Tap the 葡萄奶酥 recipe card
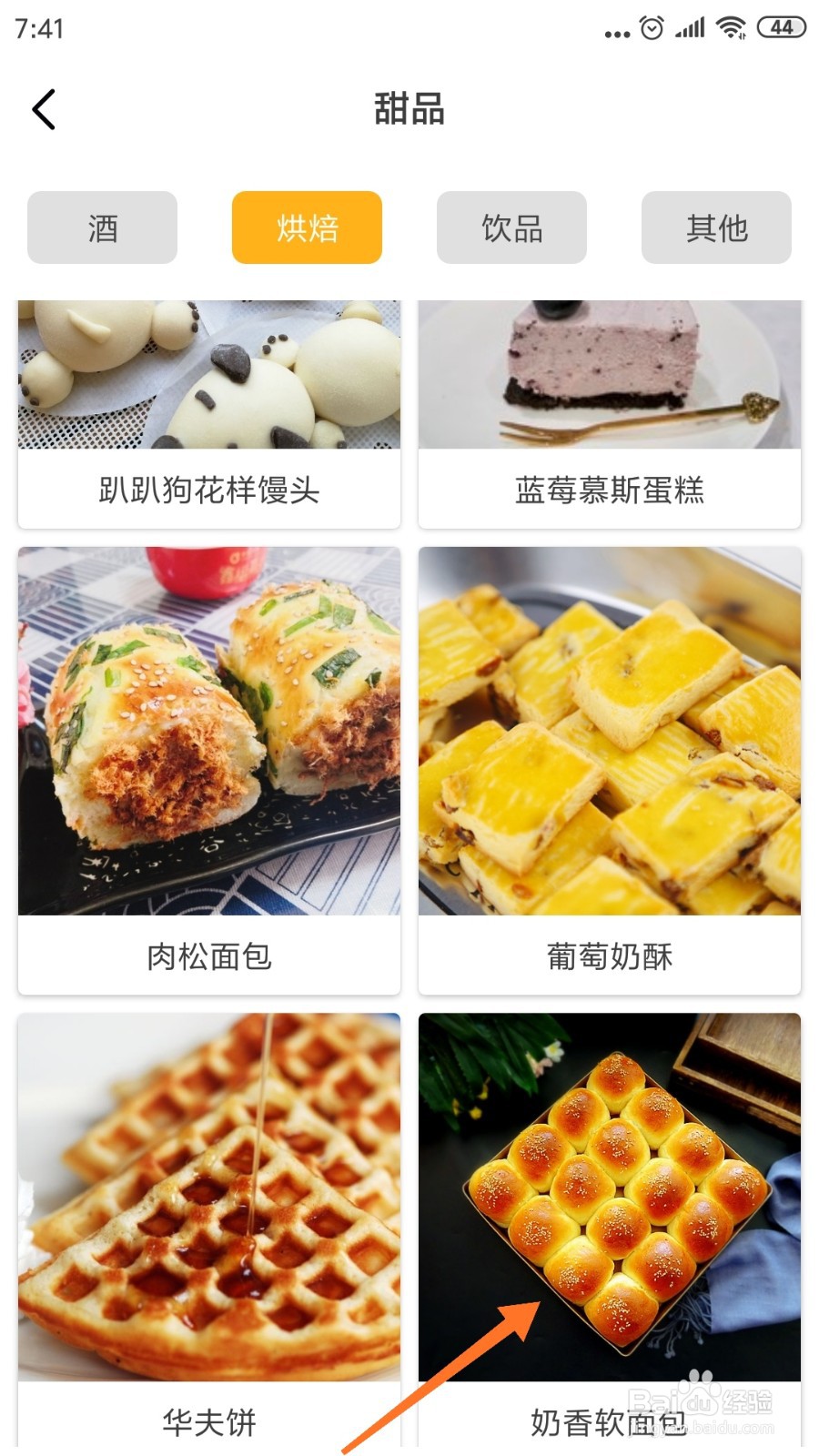 pyautogui.click(x=610, y=769)
